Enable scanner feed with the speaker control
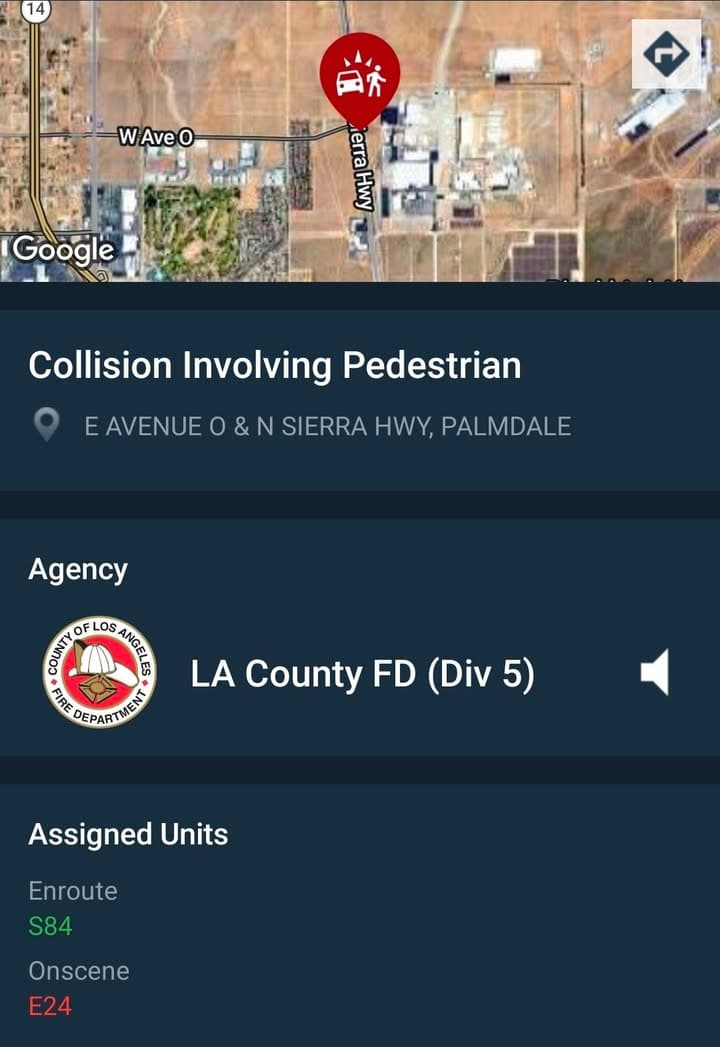Viewport: 720px width, 1047px height. (x=655, y=672)
